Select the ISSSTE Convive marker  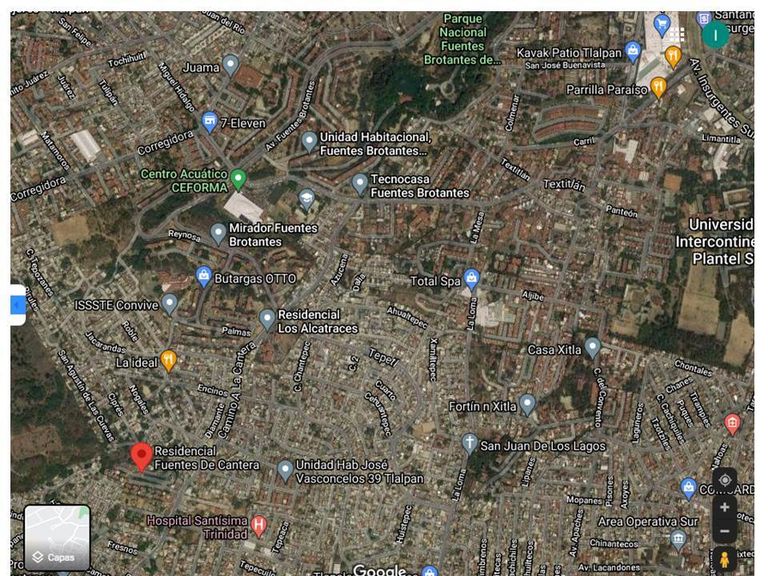170,303
